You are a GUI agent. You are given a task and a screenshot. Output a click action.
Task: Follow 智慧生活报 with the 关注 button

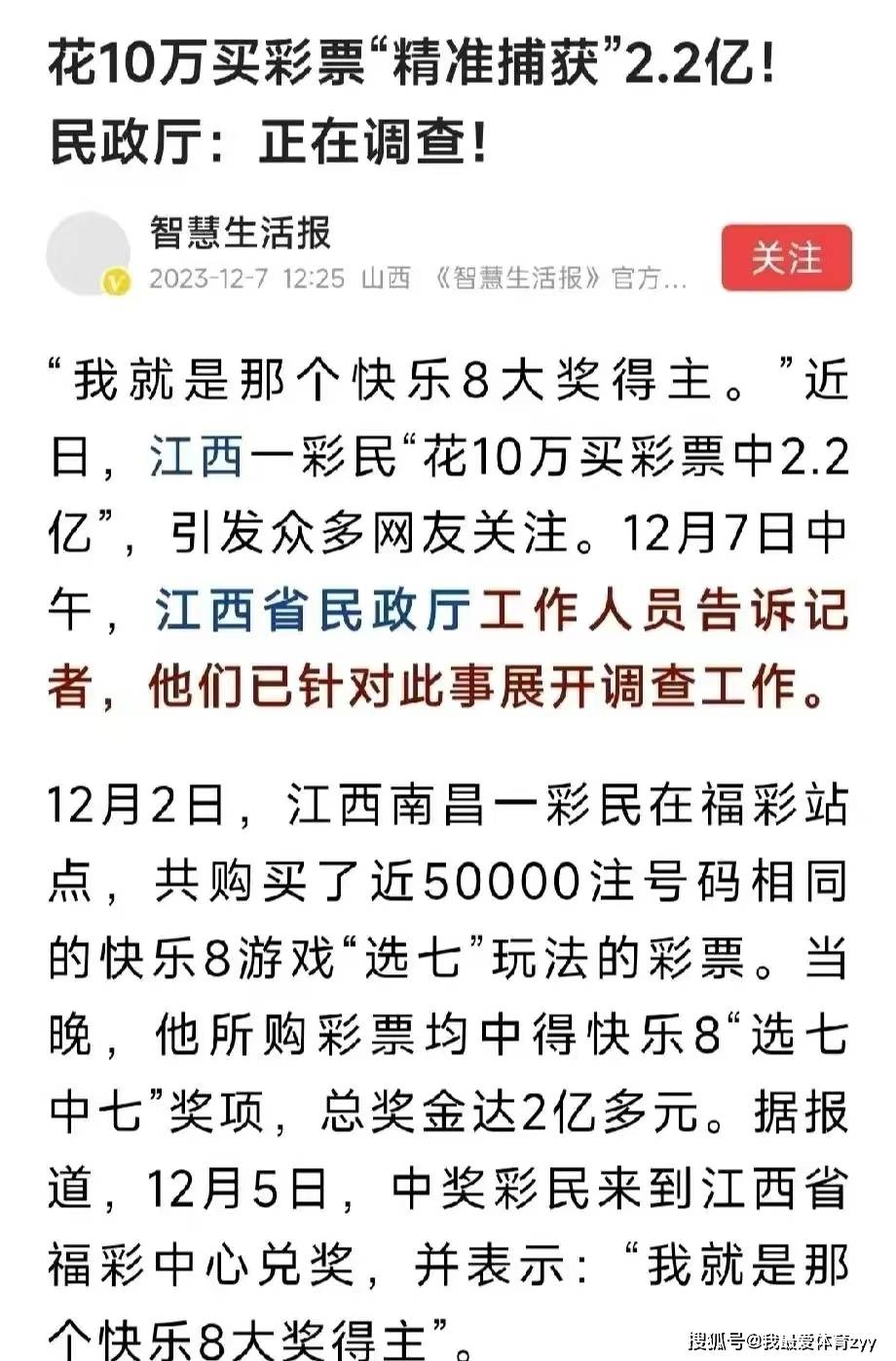(x=786, y=258)
